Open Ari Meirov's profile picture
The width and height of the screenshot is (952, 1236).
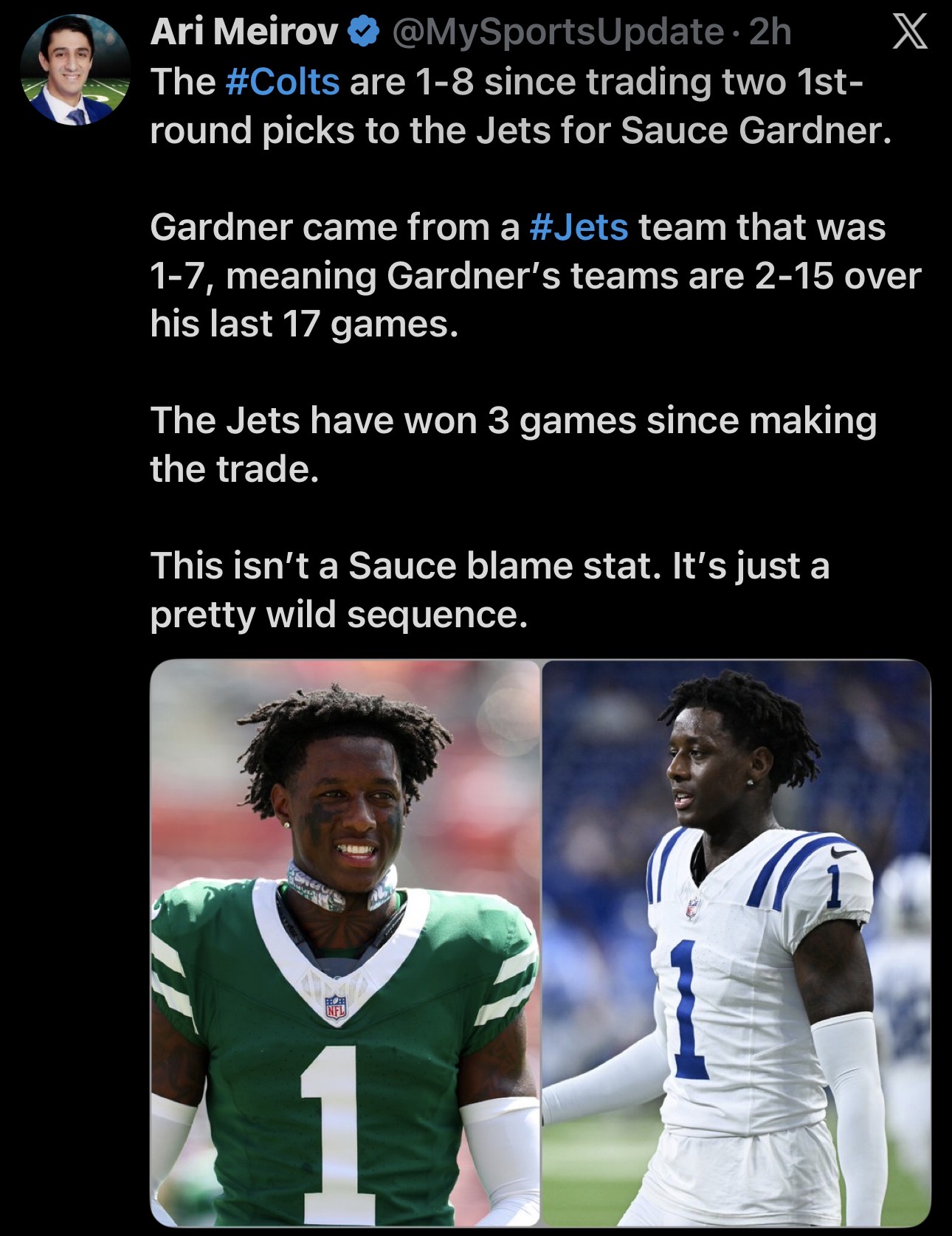(75, 69)
